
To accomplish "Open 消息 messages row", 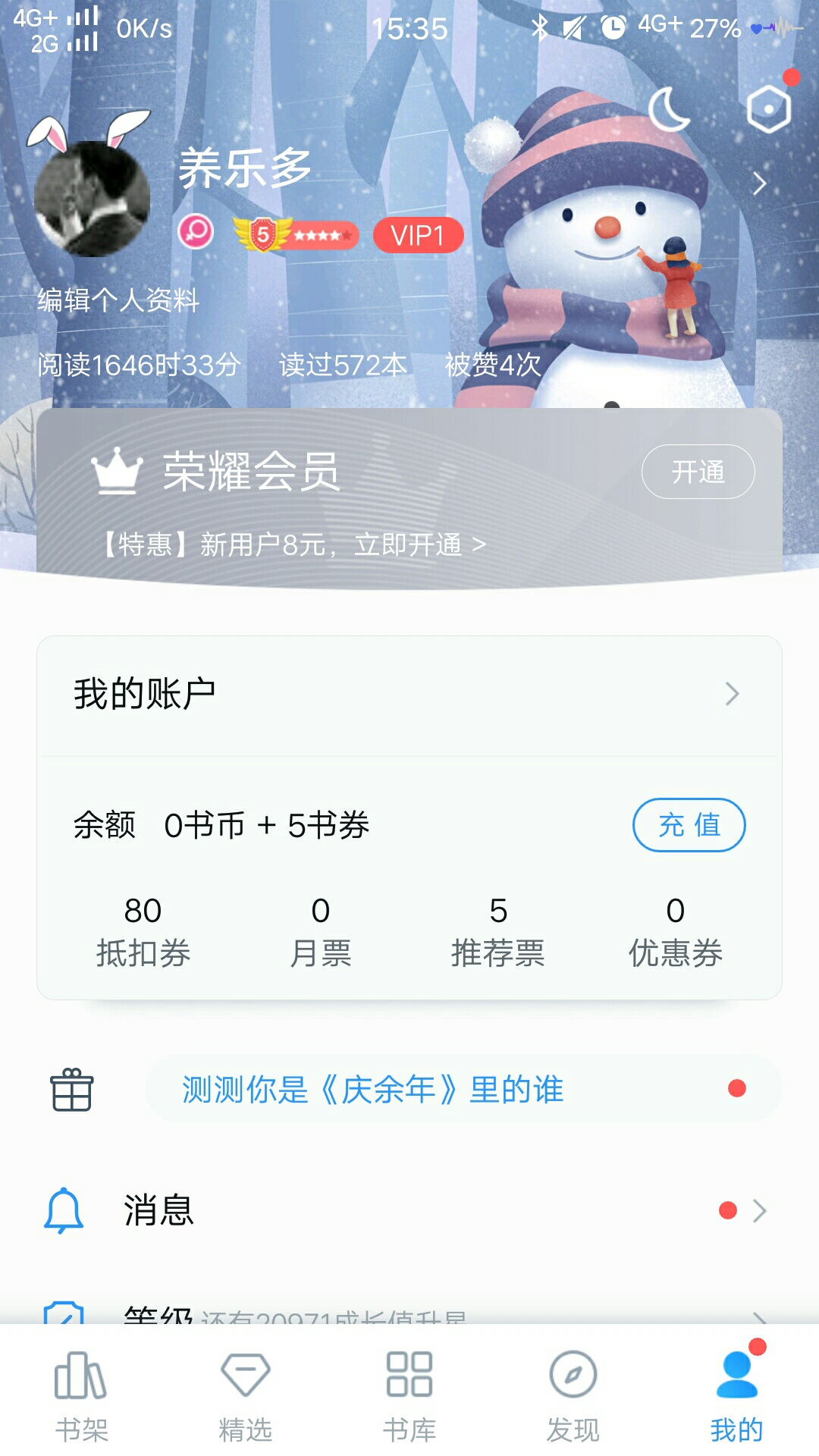I will point(409,1210).
